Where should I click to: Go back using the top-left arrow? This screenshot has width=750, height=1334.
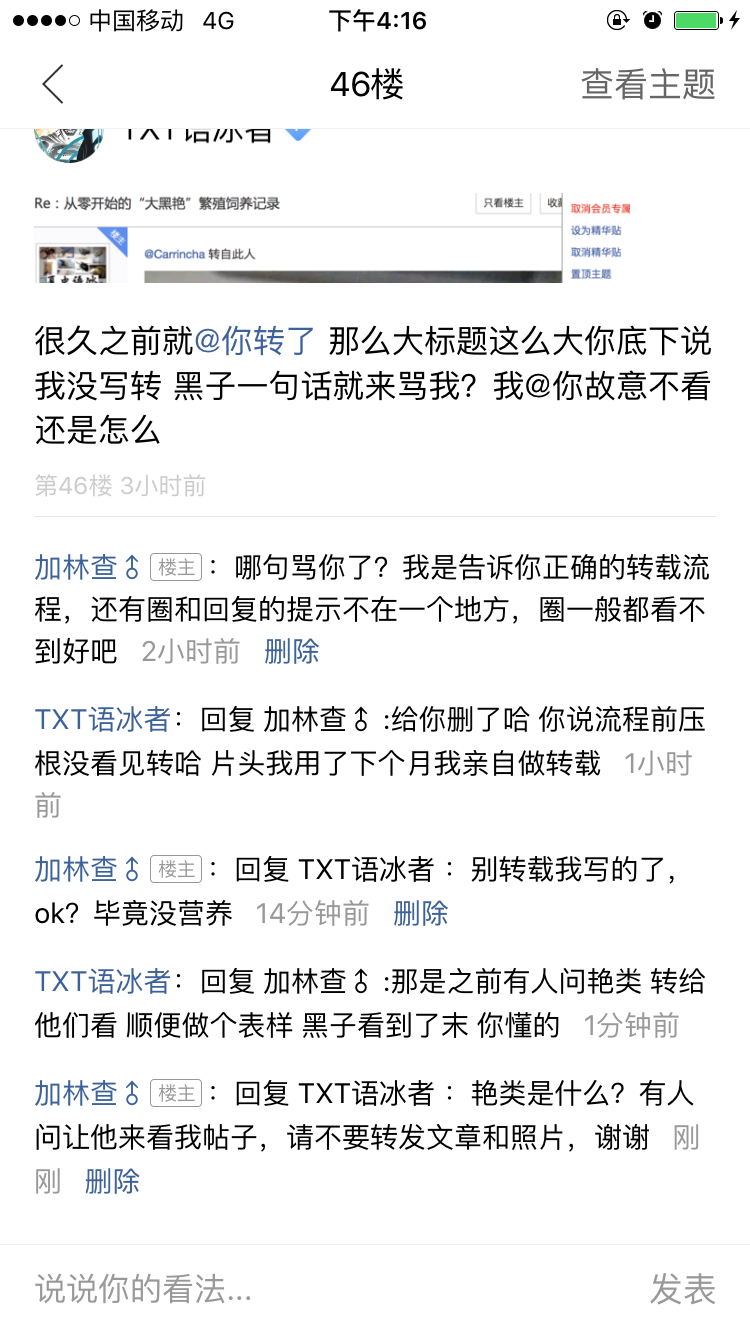click(53, 85)
